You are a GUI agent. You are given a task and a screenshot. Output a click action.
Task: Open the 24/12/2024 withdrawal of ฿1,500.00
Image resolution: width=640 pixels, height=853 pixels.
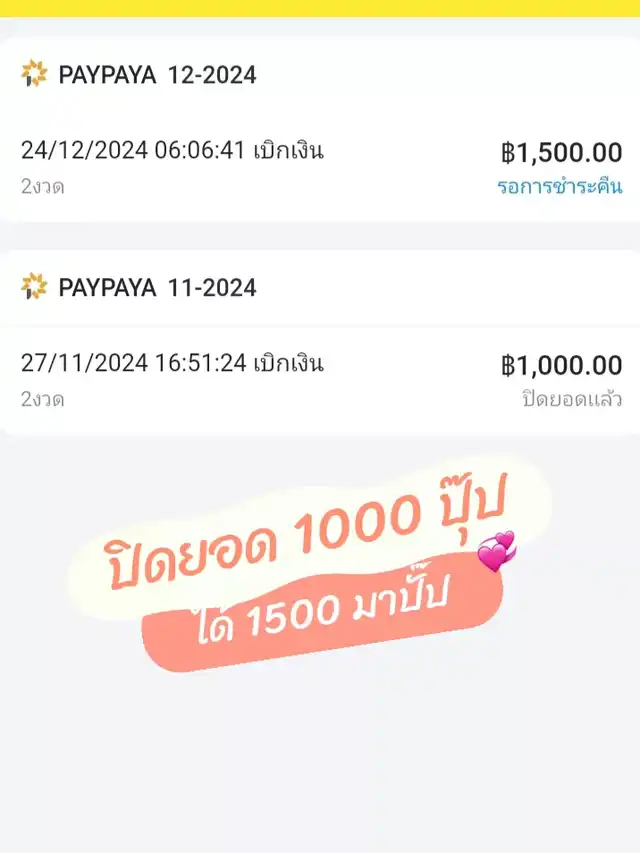[320, 167]
